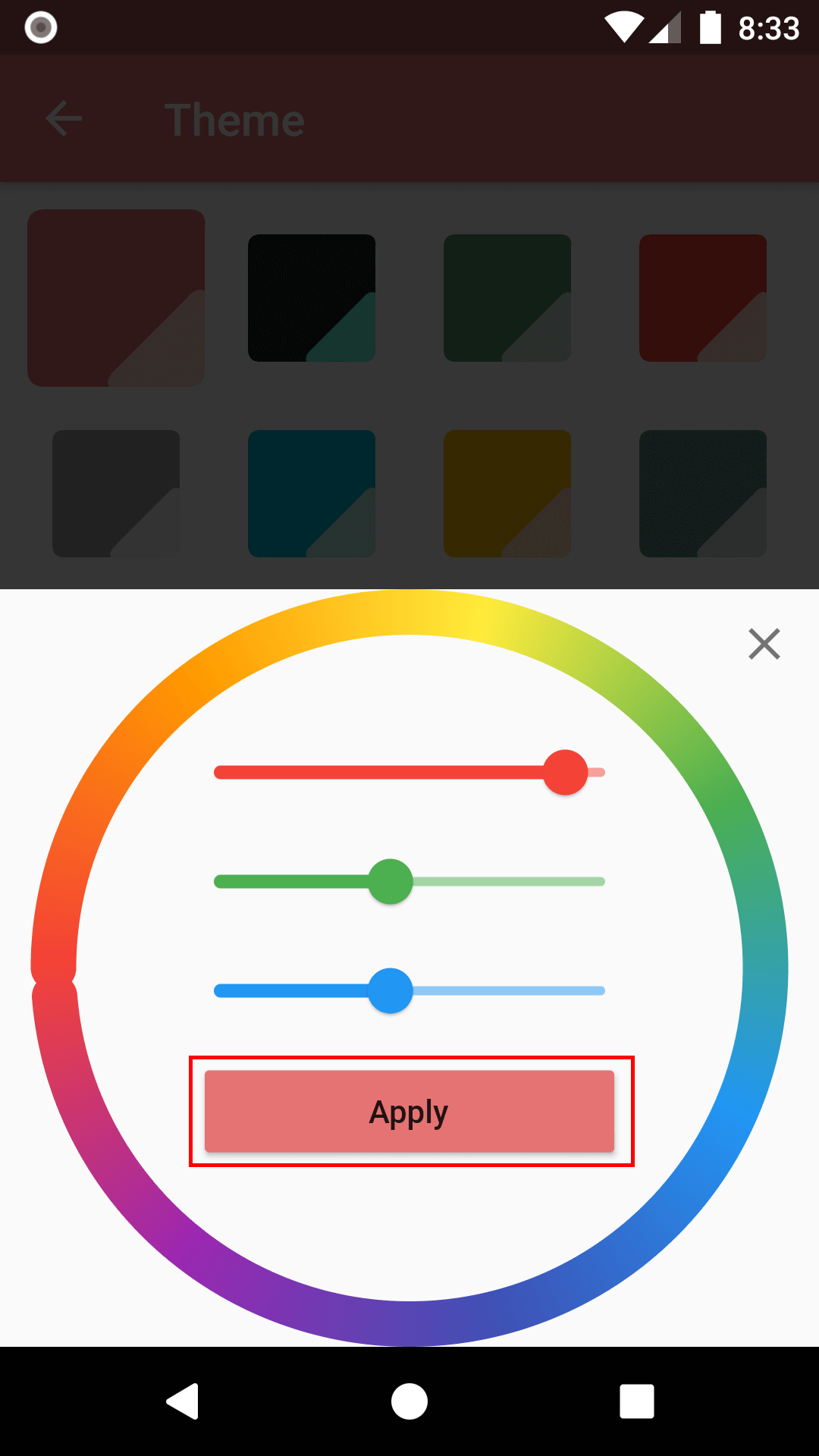
Task: Go to the home screen
Action: click(x=409, y=1401)
